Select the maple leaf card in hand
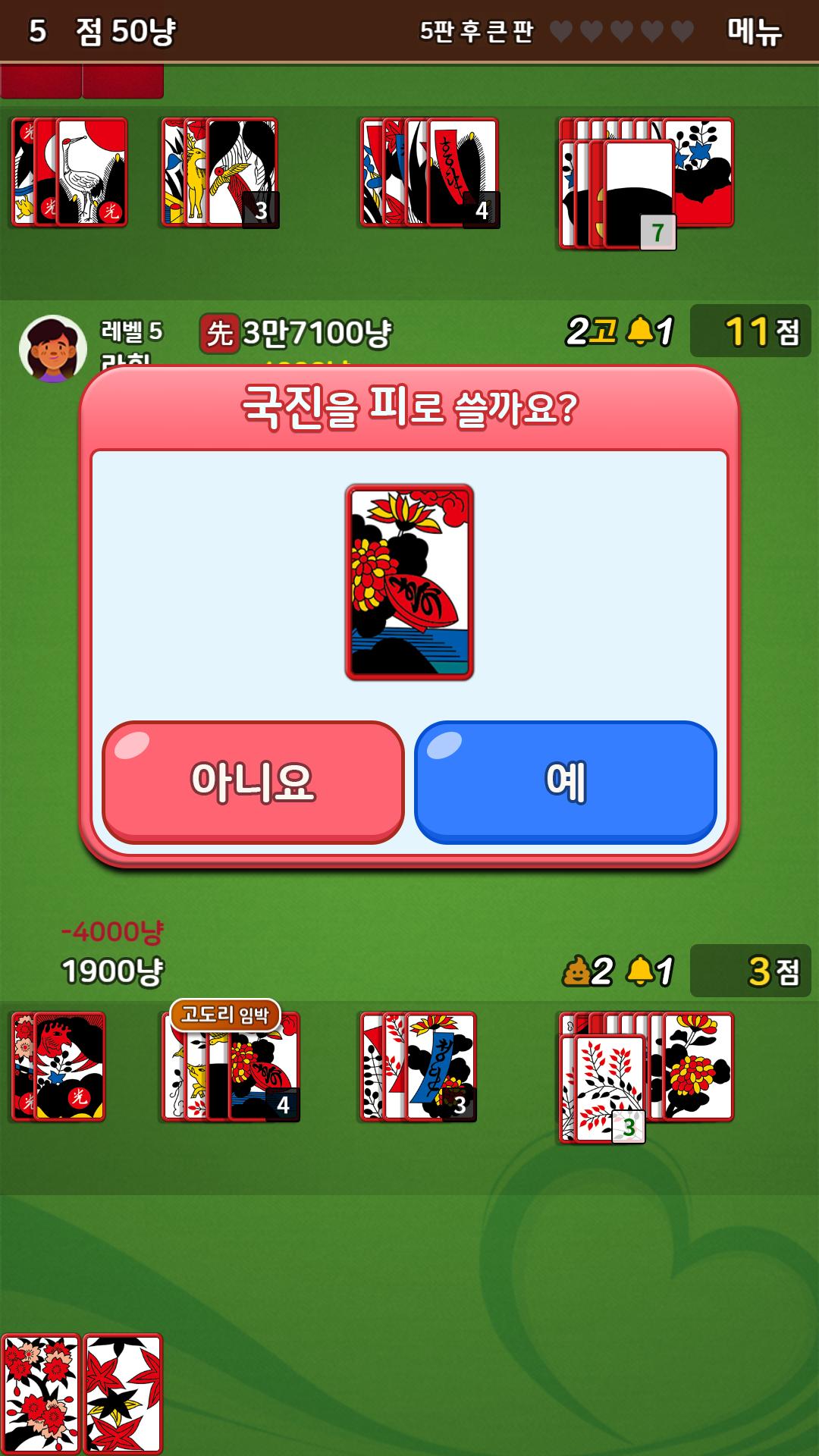This screenshot has height=1456, width=819. pos(123,1394)
